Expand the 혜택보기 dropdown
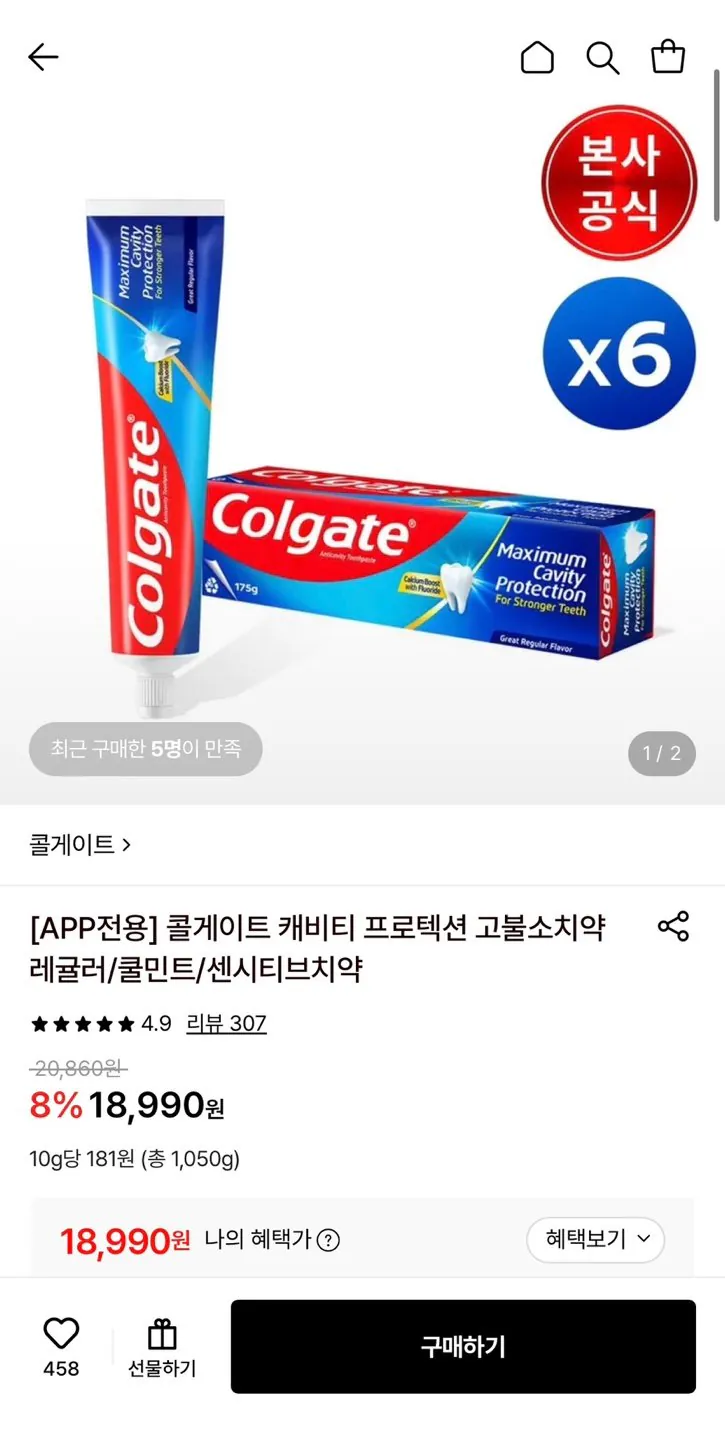The height and width of the screenshot is (1440, 725). click(x=596, y=1240)
